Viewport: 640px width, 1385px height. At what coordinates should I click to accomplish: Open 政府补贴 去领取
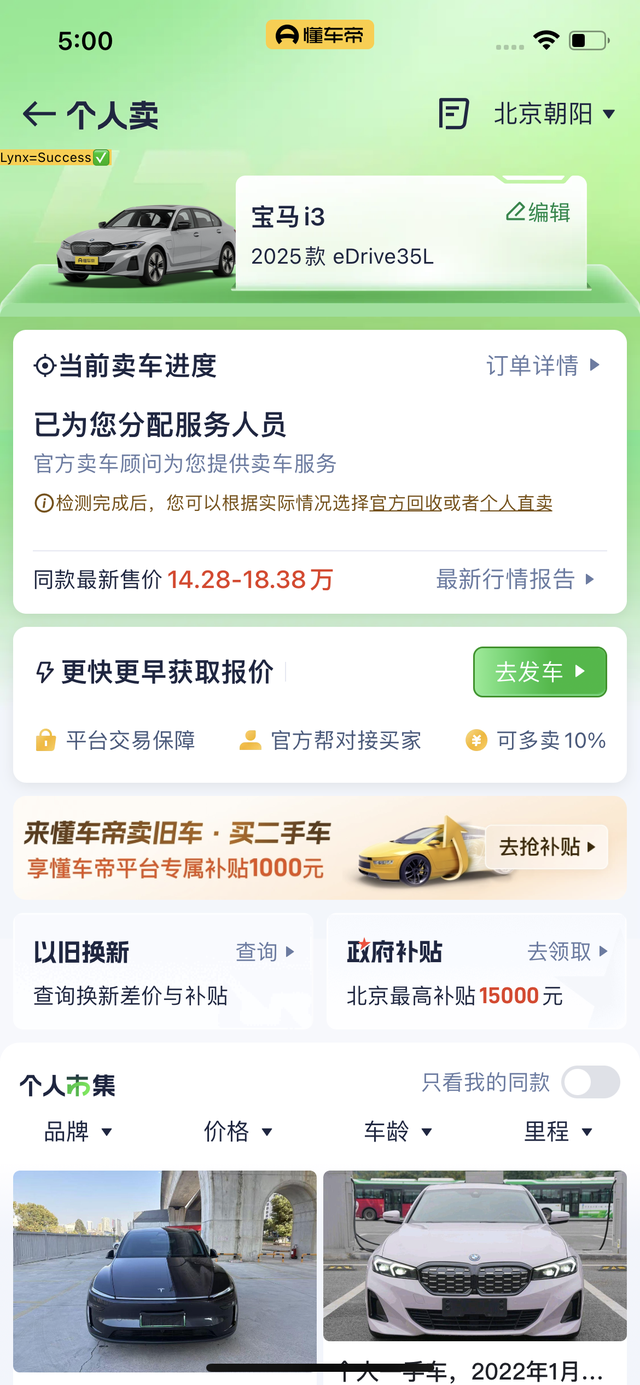pos(568,952)
